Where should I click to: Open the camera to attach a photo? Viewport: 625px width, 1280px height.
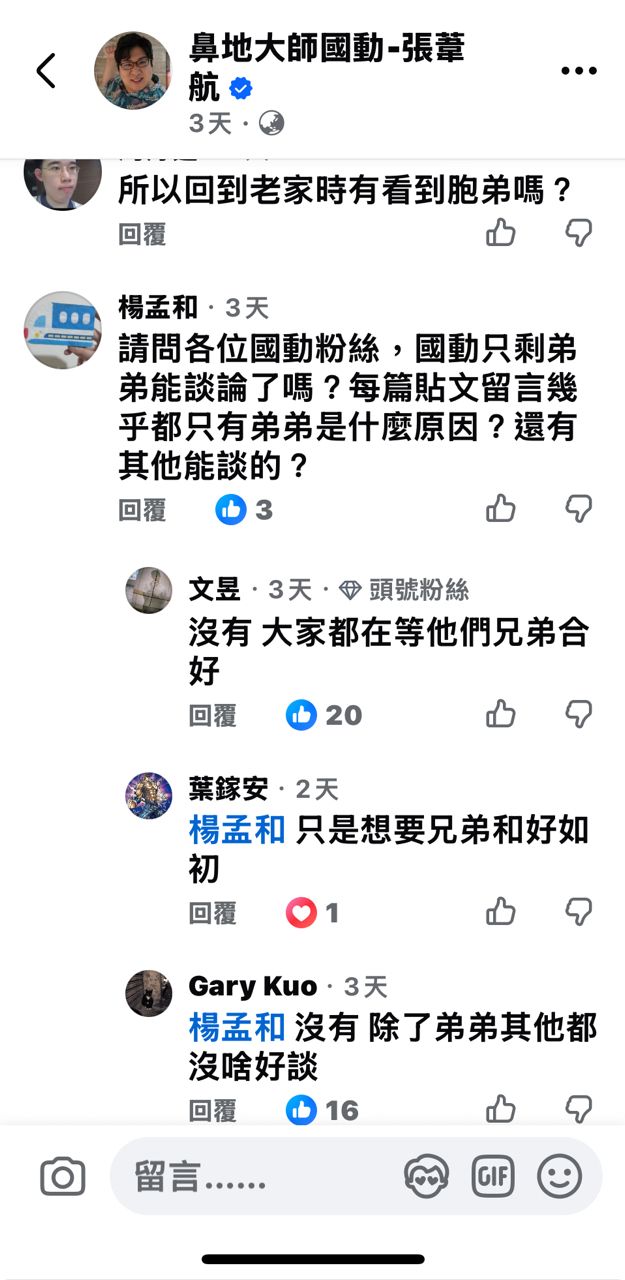[62, 1176]
